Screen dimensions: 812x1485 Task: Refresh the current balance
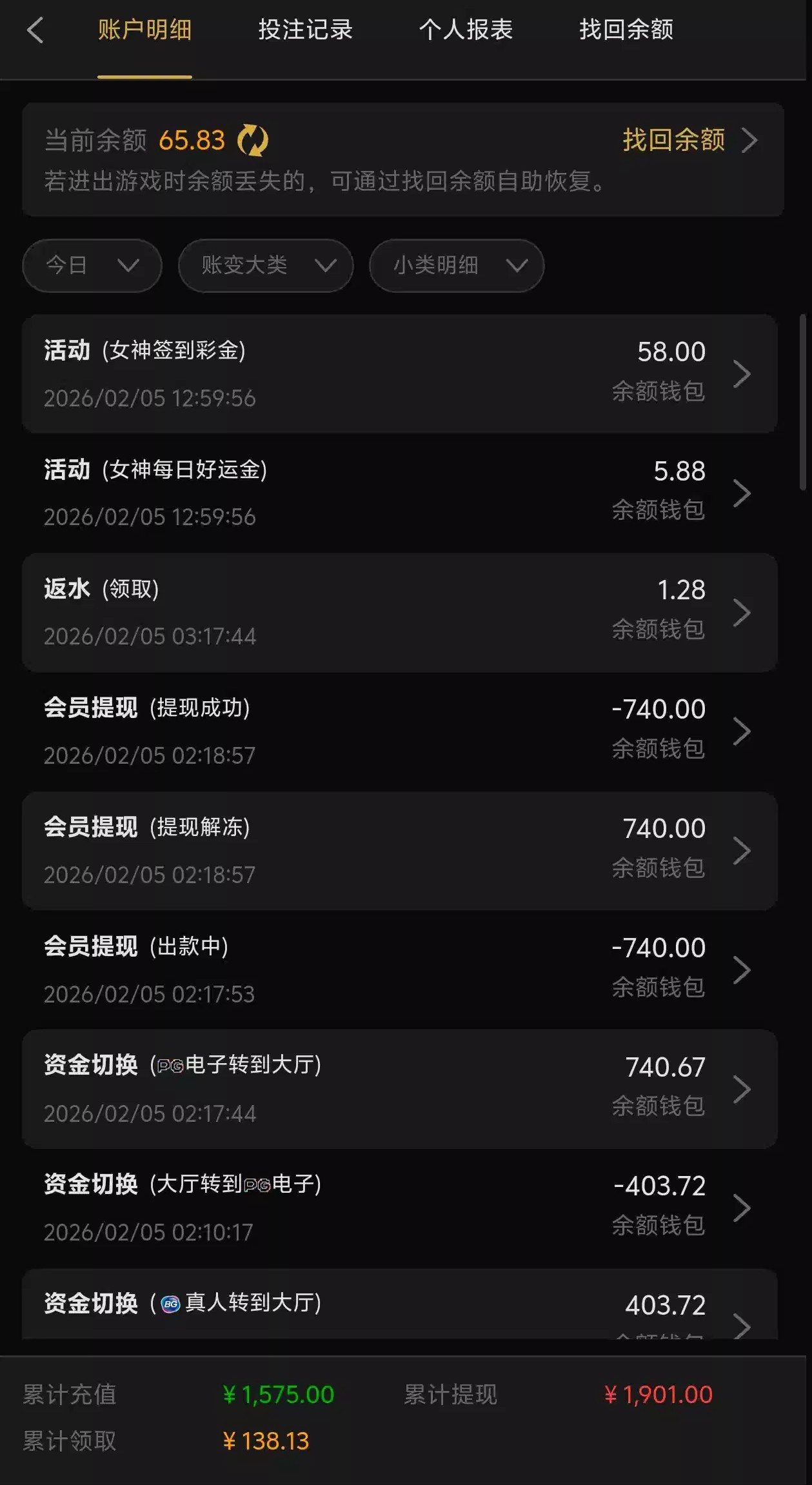[253, 141]
